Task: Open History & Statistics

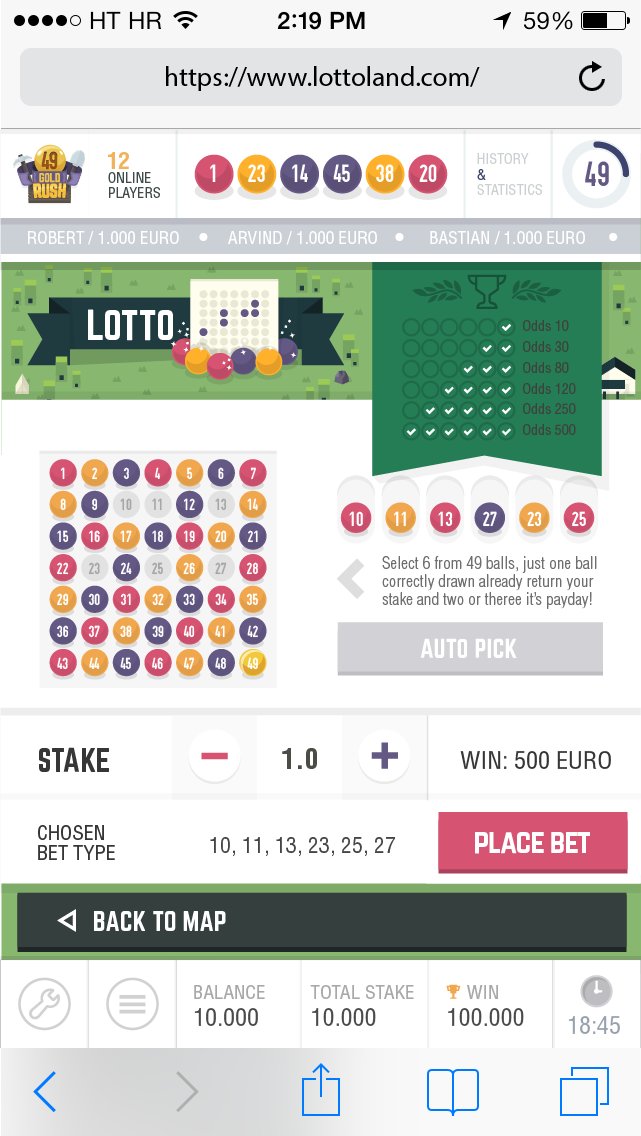Action: (508, 175)
